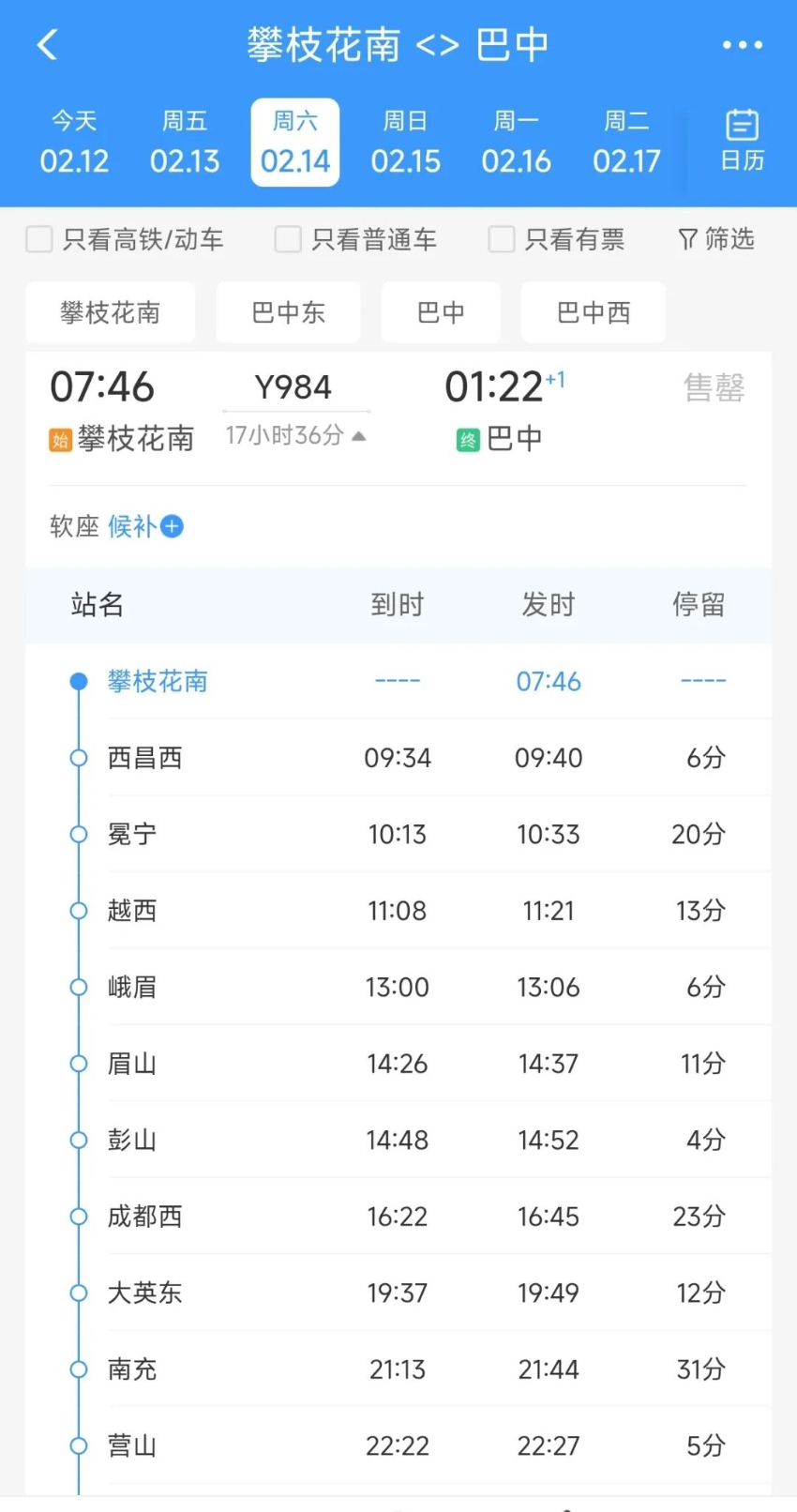Select today's date 02.12
Viewport: 797px width, 1512px height.
point(74,143)
